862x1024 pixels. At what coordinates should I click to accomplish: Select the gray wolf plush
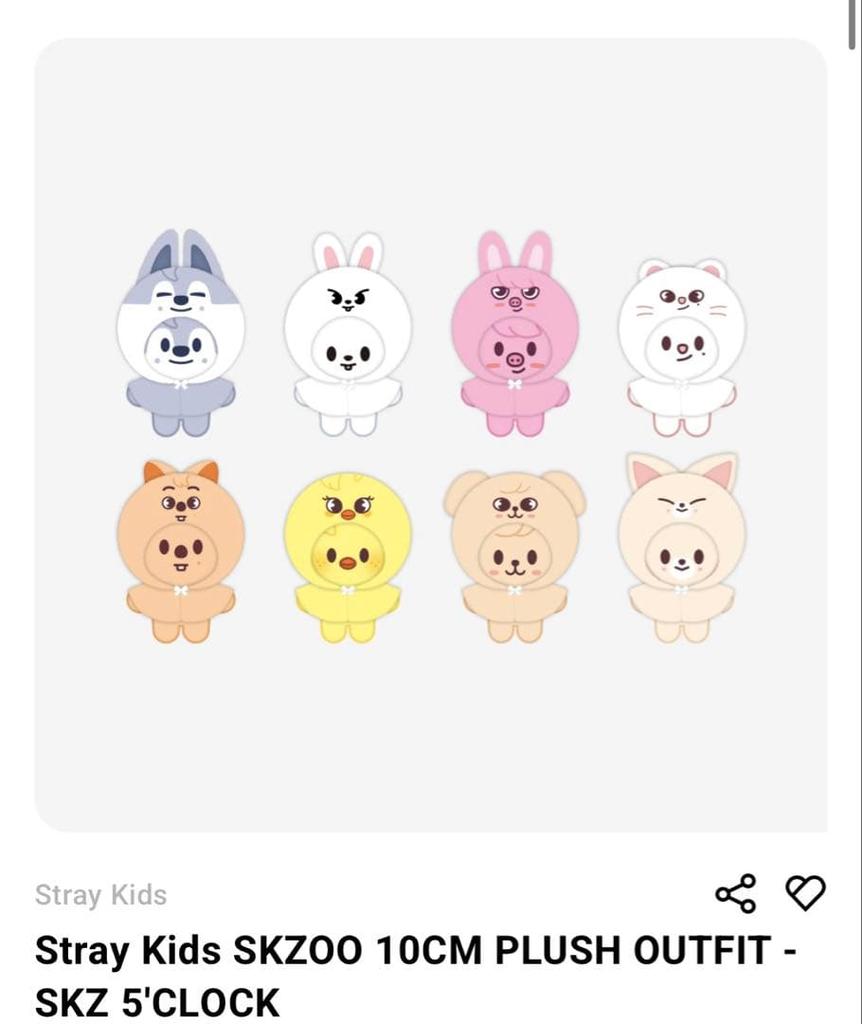pos(180,330)
